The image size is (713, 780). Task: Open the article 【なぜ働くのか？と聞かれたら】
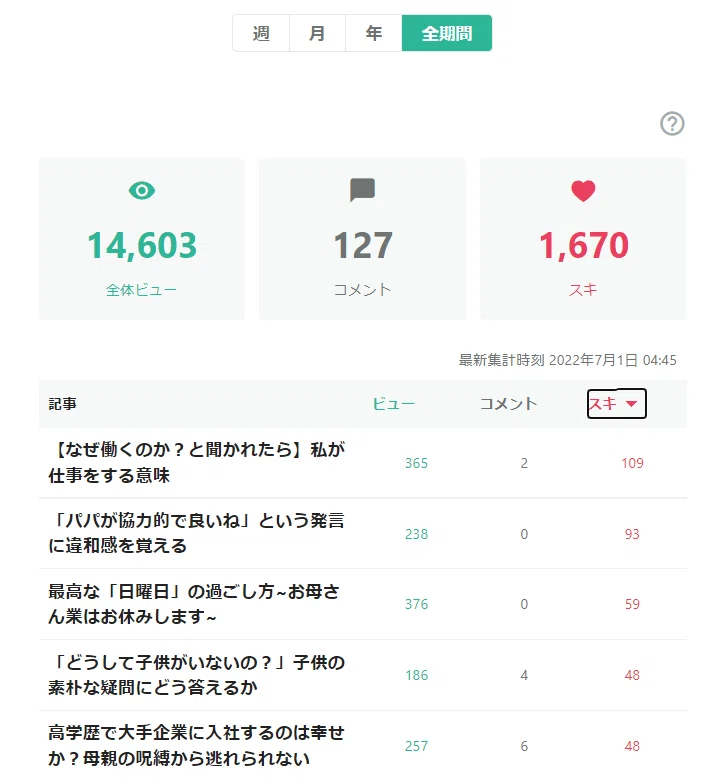(x=197, y=463)
